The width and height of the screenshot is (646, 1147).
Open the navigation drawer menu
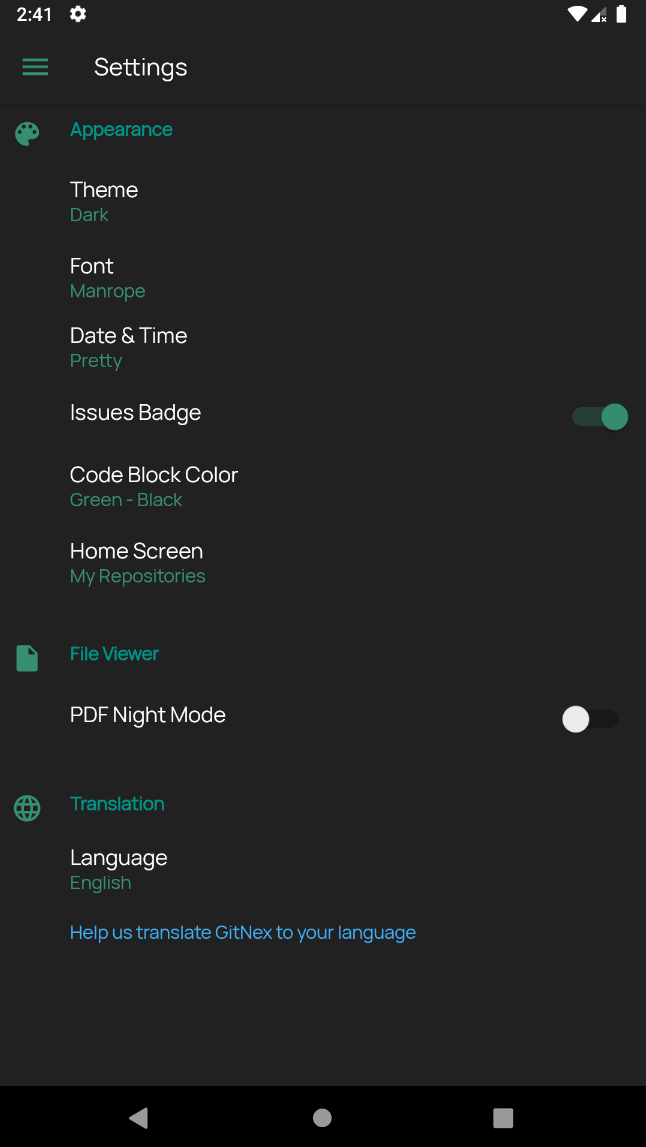click(x=35, y=67)
